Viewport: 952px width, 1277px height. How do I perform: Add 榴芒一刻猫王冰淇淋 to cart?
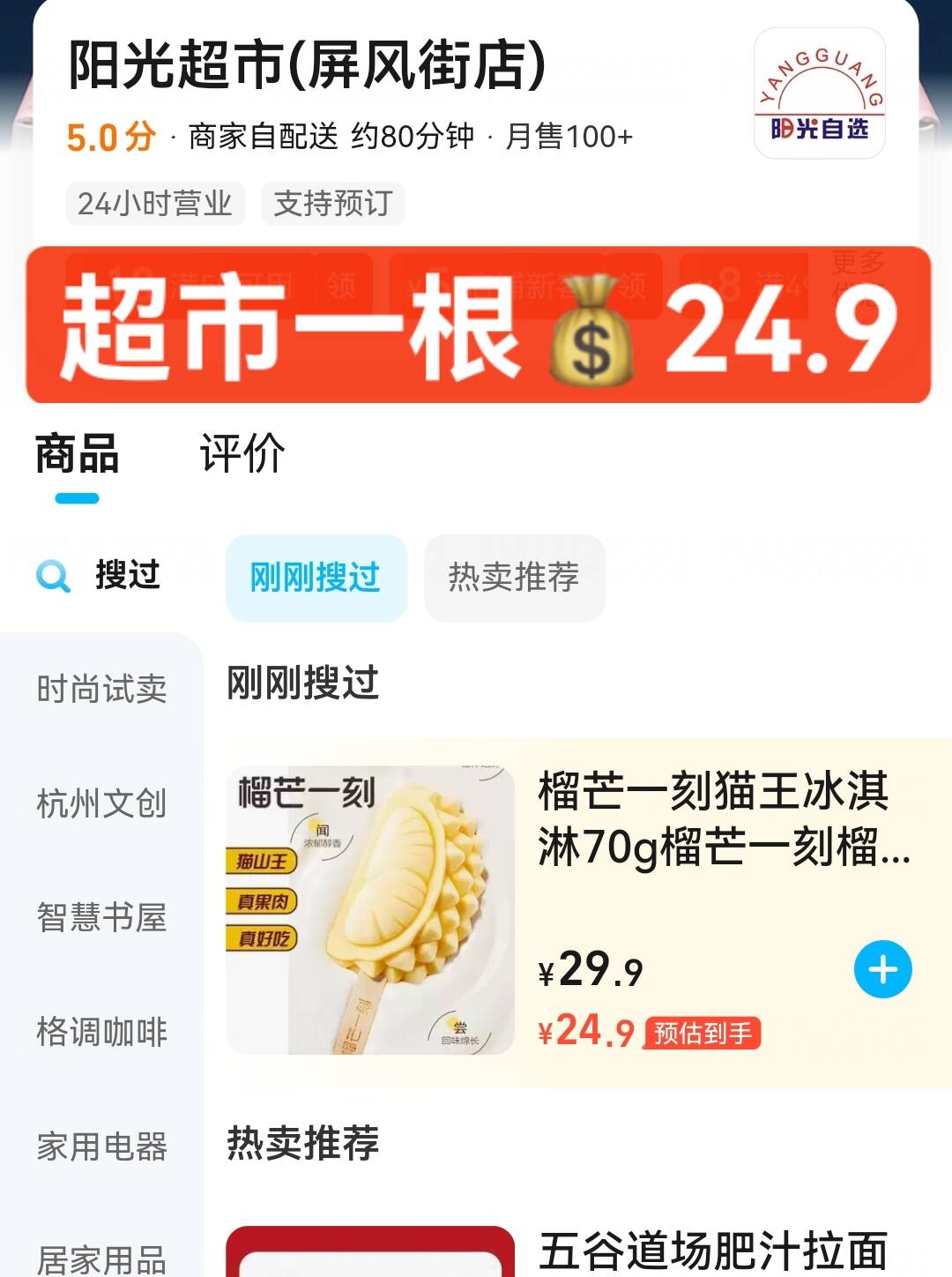tap(883, 970)
